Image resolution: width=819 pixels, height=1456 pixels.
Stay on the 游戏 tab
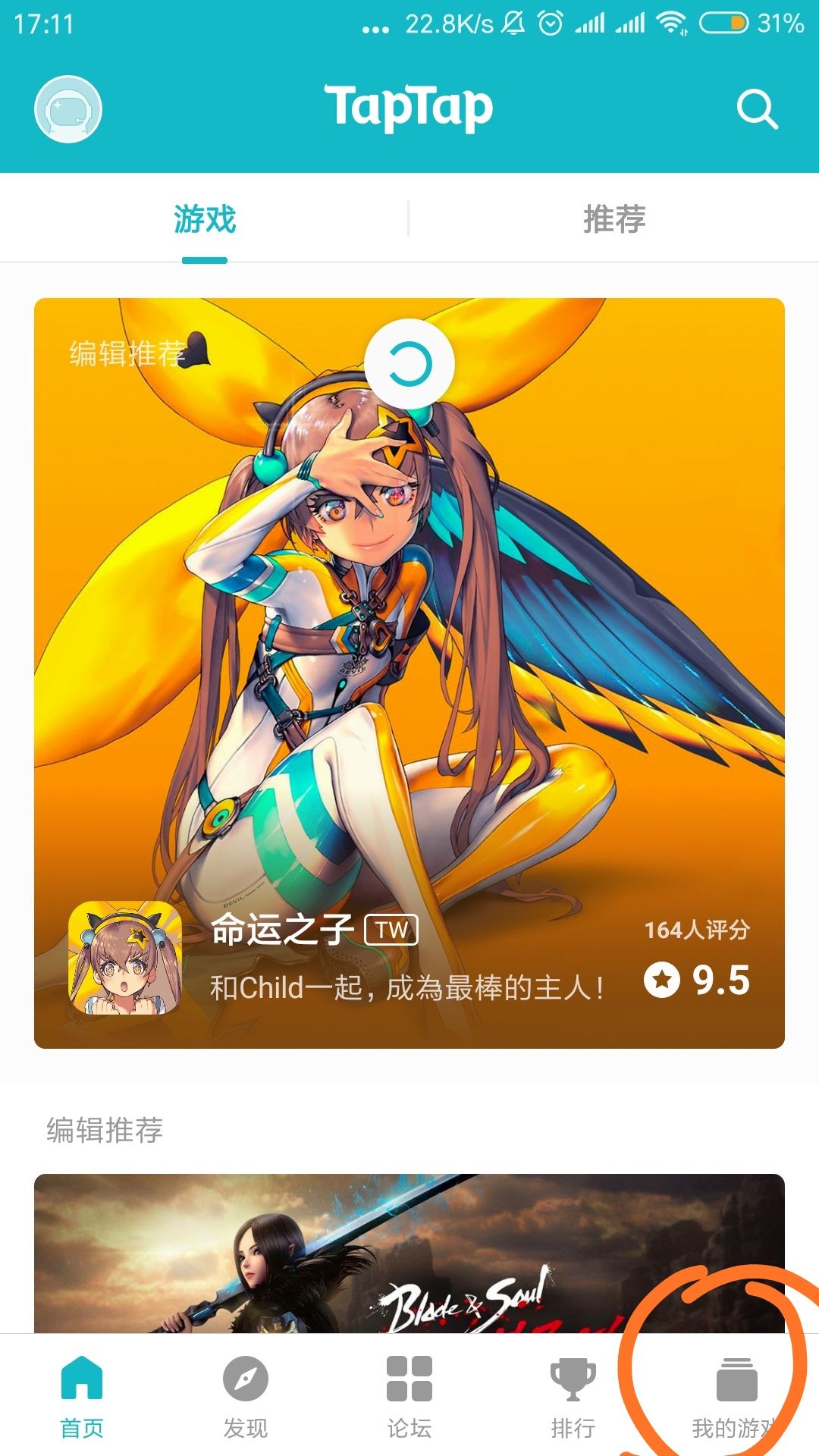point(205,218)
